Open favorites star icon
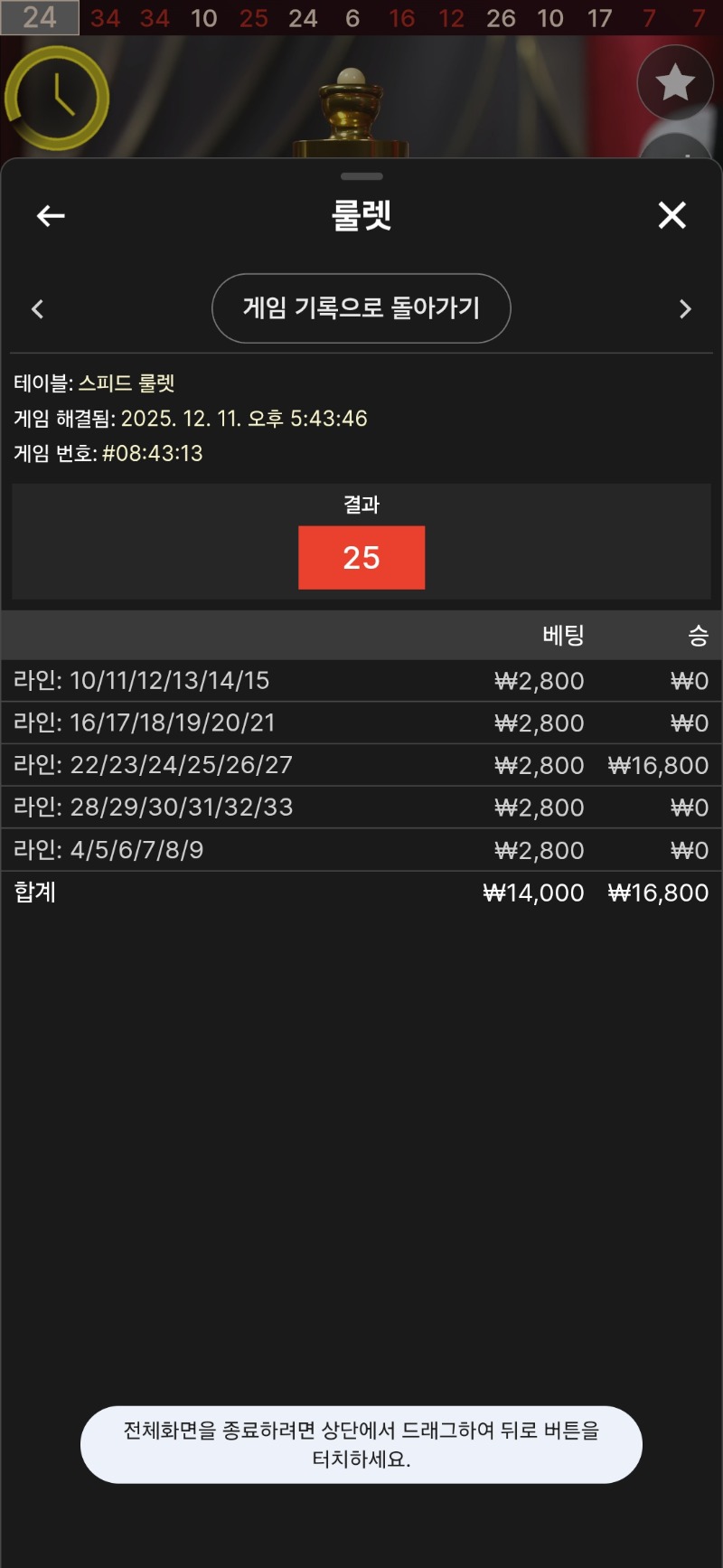This screenshot has width=723, height=1568. tap(675, 83)
